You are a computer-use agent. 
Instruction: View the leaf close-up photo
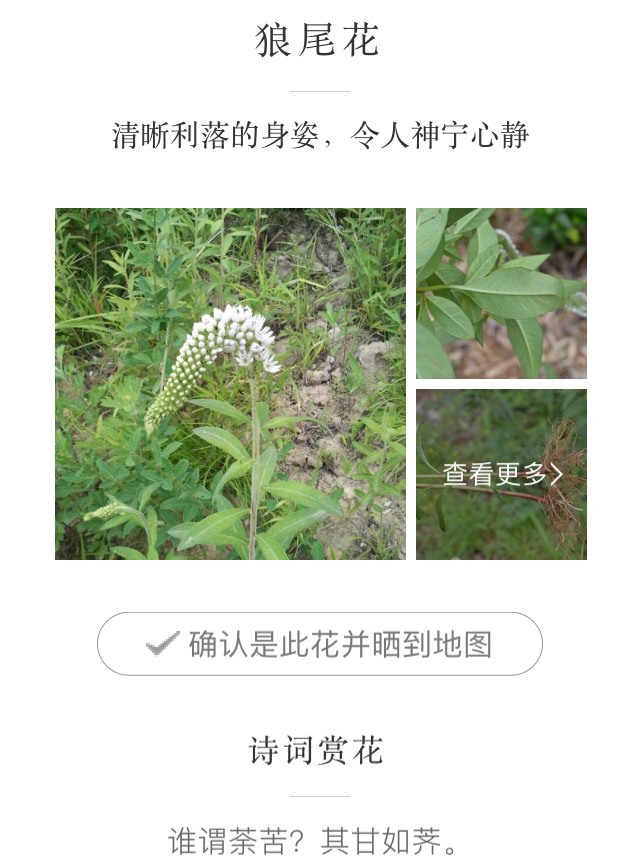click(501, 293)
